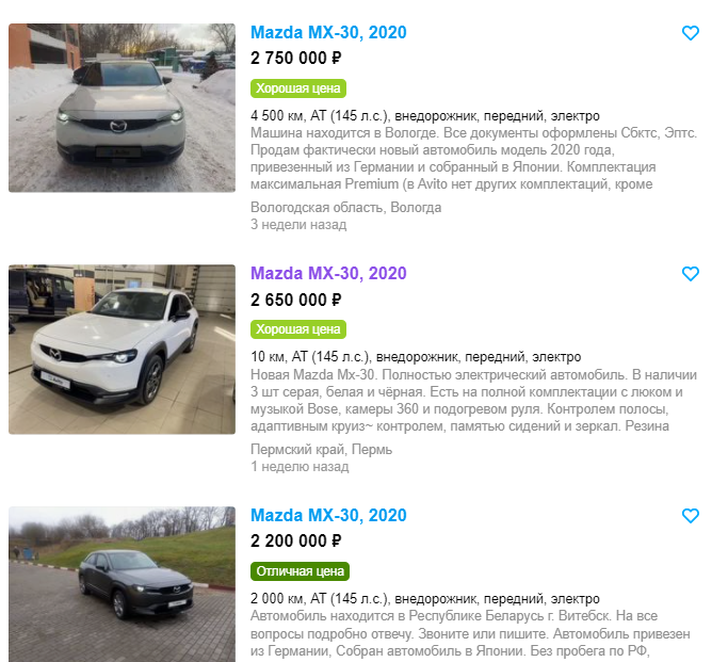Favorite the Perm Mazda MX-30 listing
The height and width of the screenshot is (662, 728).
click(690, 274)
